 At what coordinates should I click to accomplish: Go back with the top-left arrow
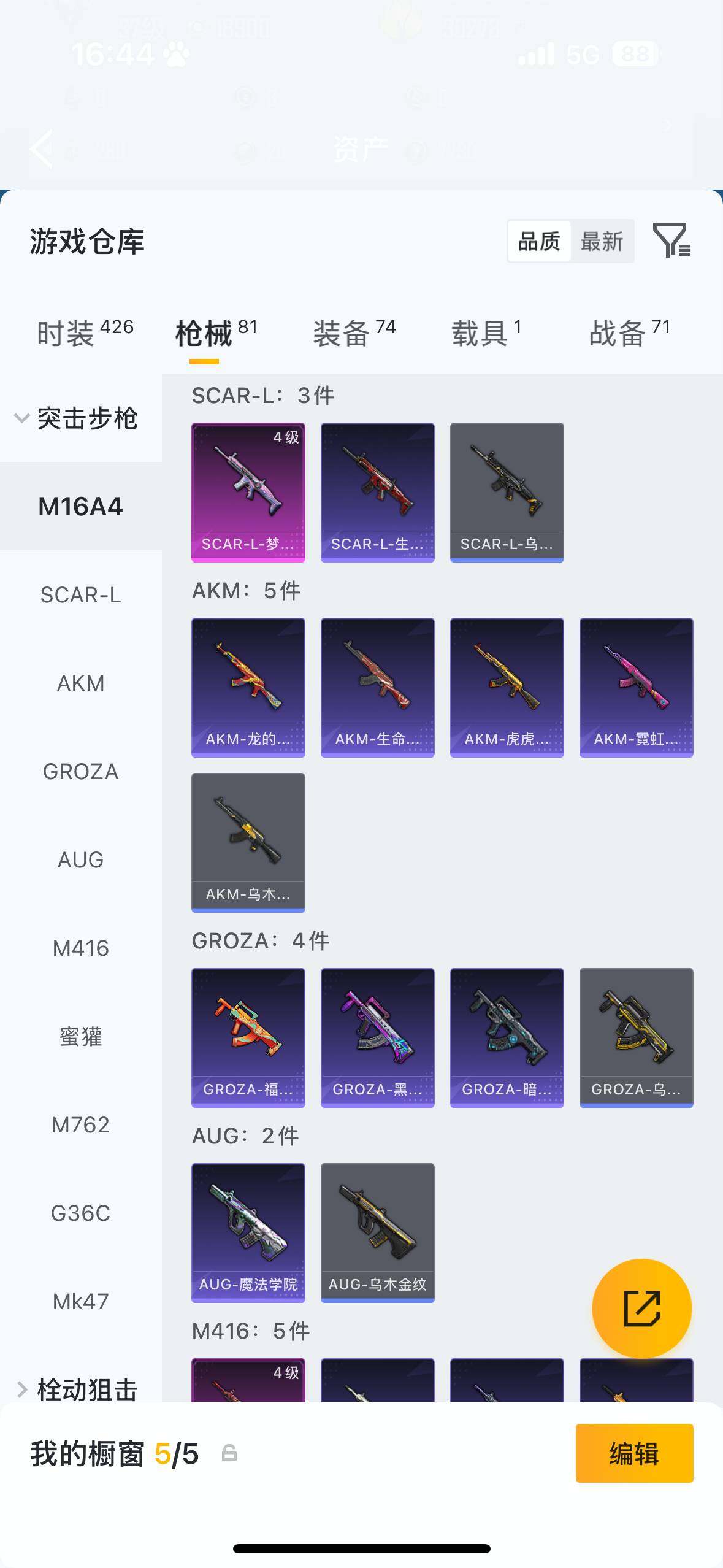(x=42, y=148)
